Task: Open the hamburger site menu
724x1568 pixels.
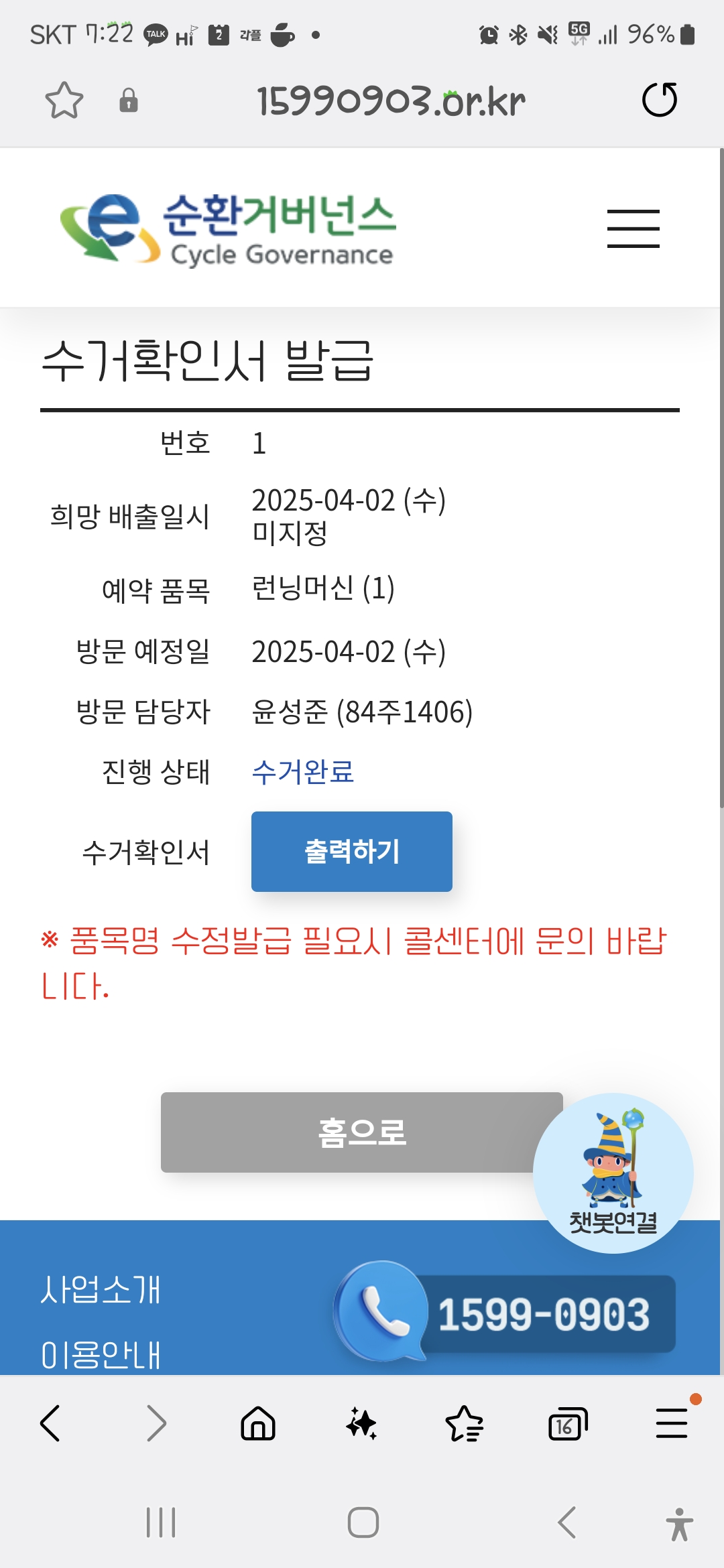Action: click(x=633, y=228)
